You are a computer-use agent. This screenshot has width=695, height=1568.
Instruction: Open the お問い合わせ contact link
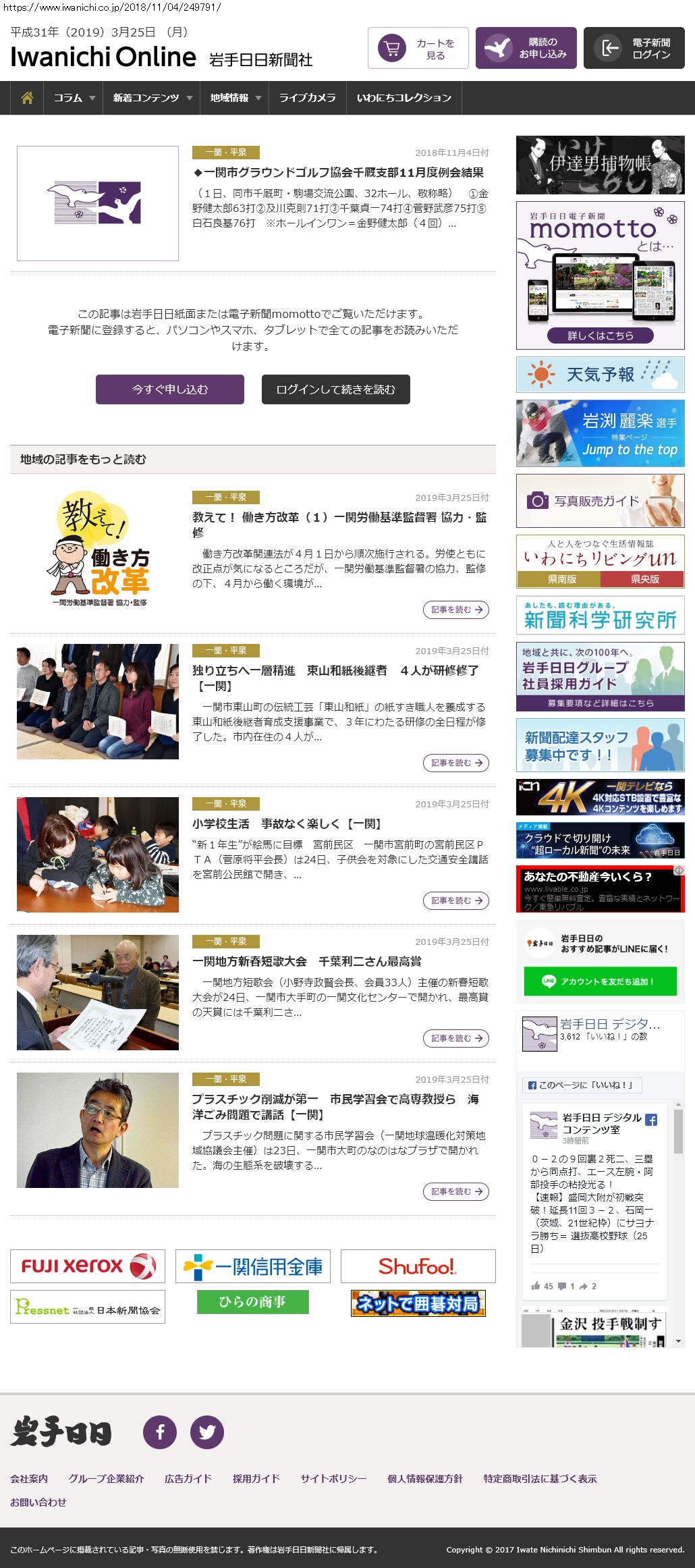coord(38,1502)
